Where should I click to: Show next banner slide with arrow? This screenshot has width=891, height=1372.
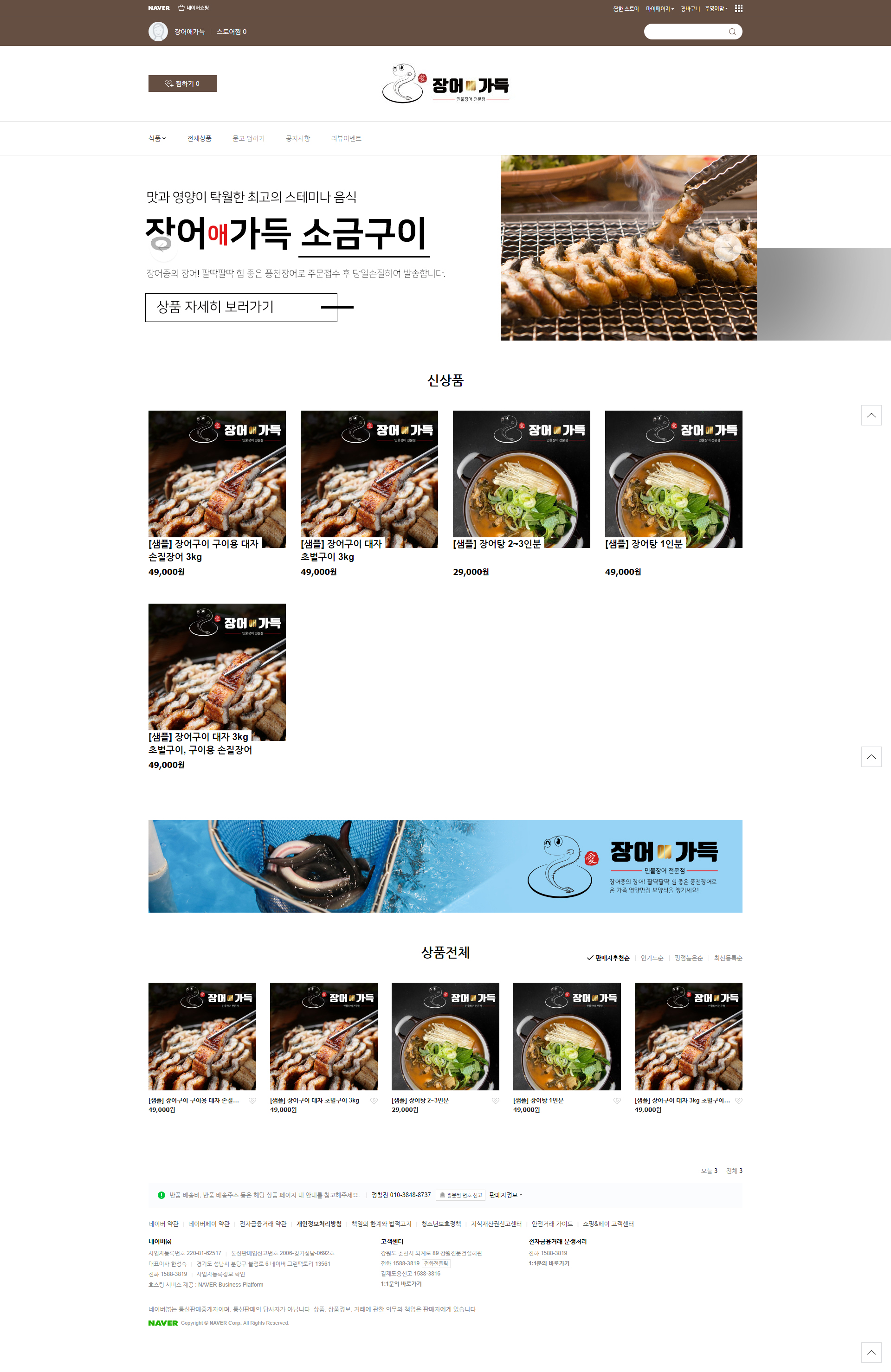[727, 247]
